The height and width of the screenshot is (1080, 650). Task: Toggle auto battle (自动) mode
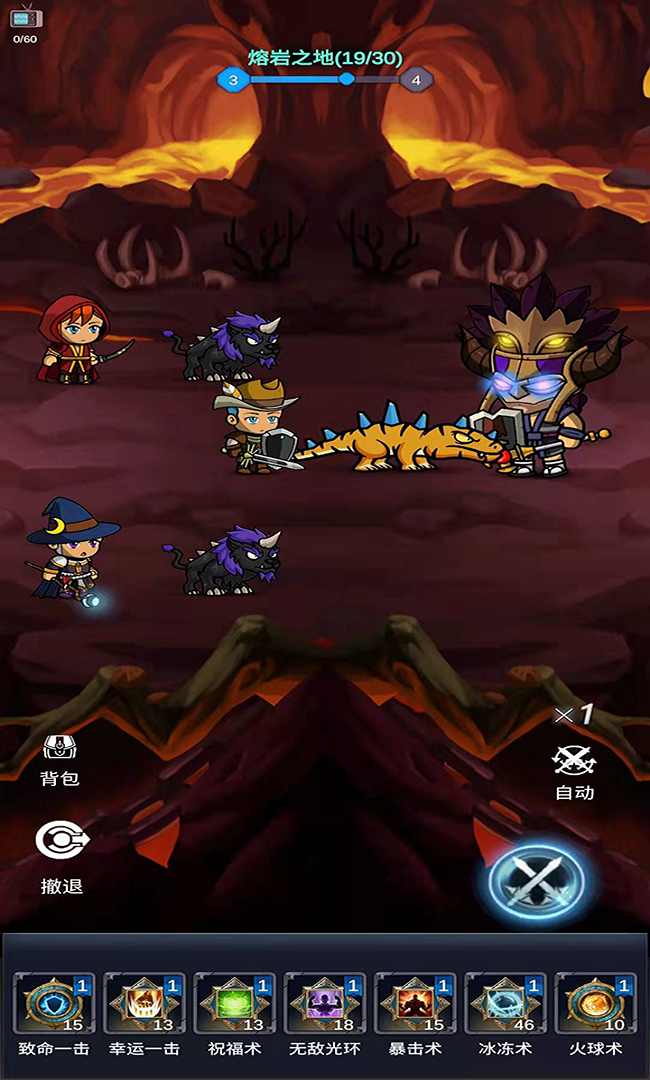click(574, 771)
